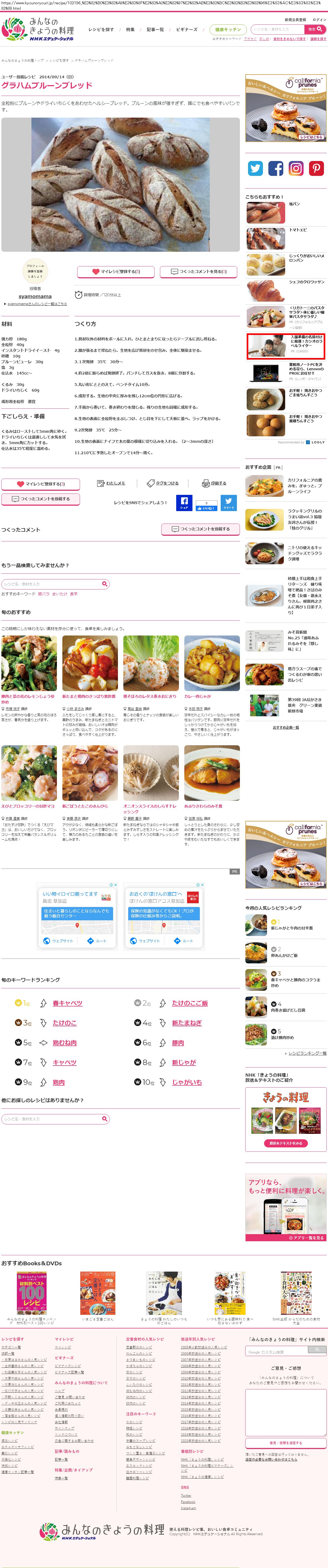Image resolution: width=328 pixels, height=1568 pixels.
Task: Visit the Instagram page from the sidebar
Action: point(296,168)
